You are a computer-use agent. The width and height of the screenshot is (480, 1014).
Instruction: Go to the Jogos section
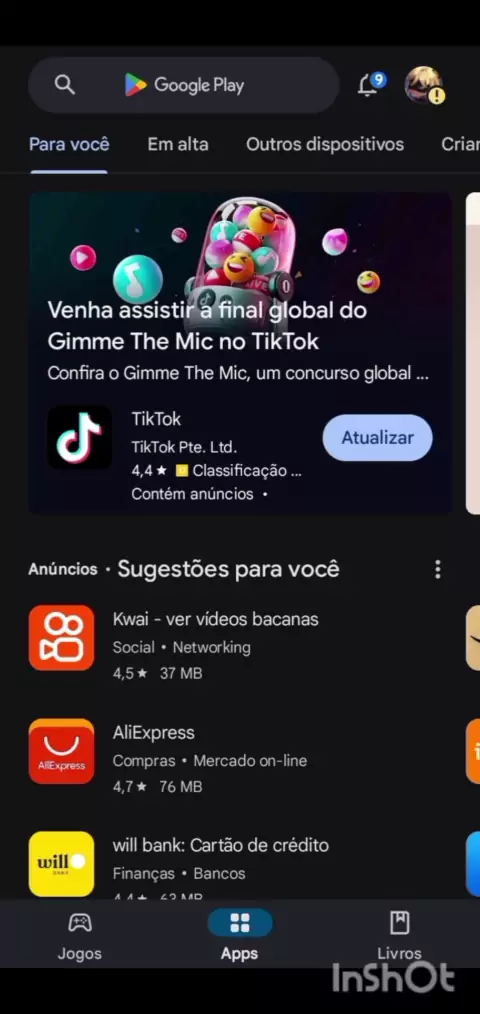click(80, 935)
